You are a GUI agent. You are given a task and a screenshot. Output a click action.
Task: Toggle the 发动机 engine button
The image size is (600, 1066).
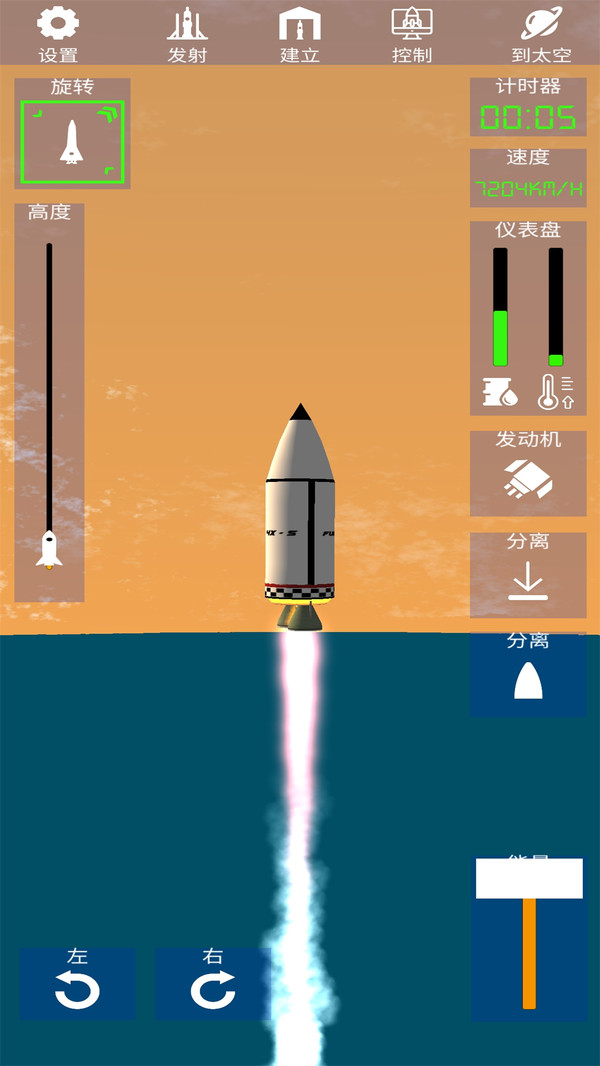[x=528, y=474]
